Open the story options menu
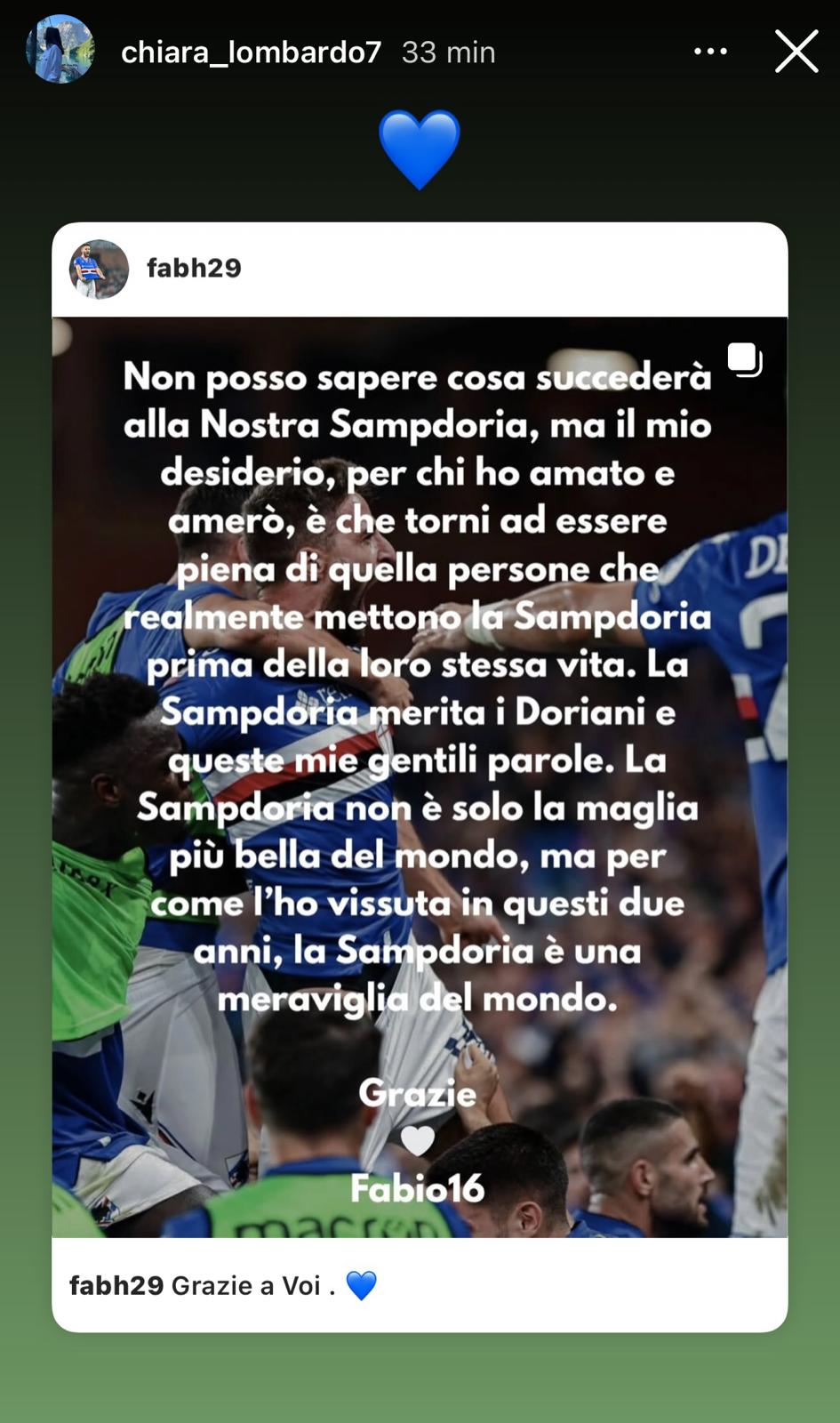The height and width of the screenshot is (1423, 840). pyautogui.click(x=710, y=52)
